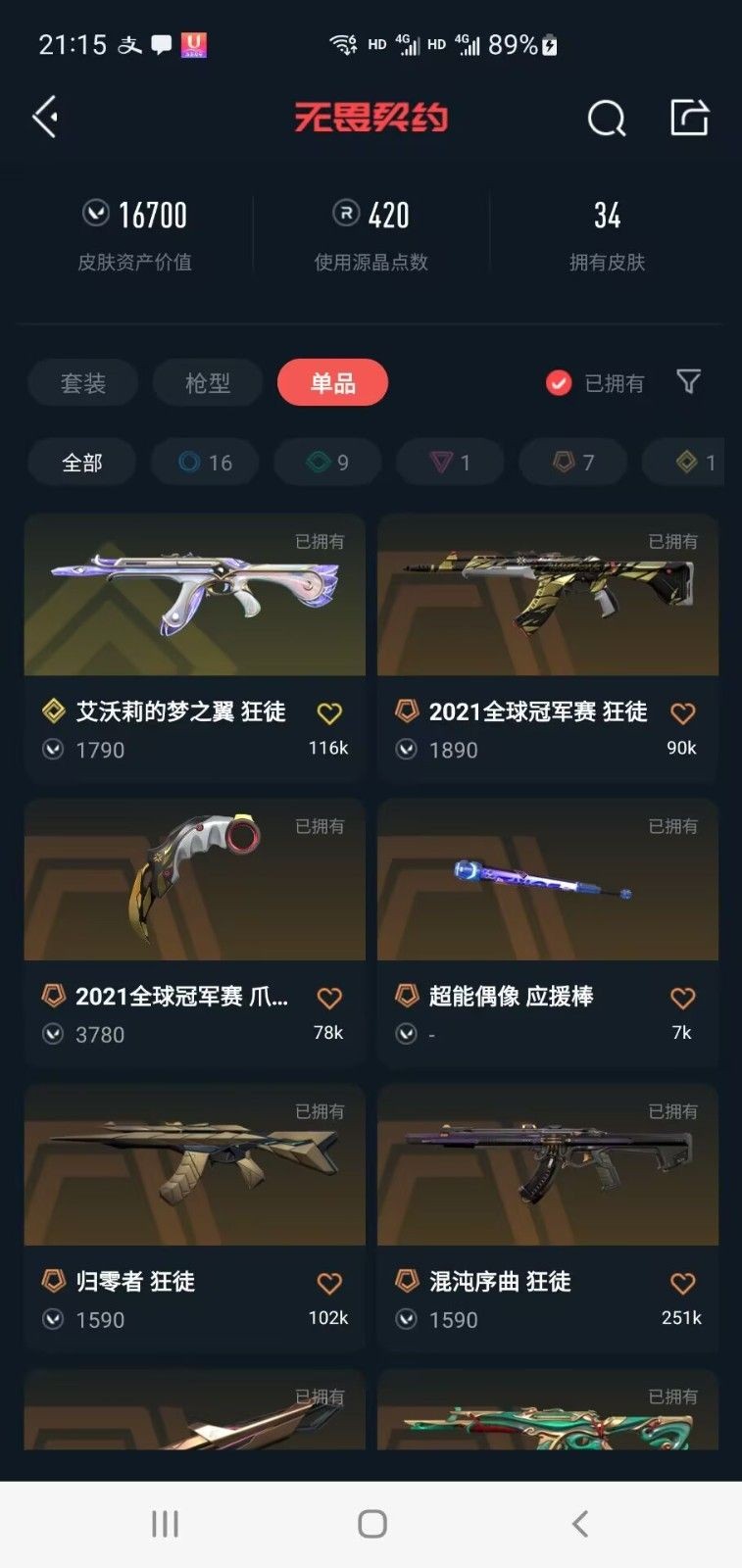Open the 2021全球冠军赛 爪 knife card

194,932
